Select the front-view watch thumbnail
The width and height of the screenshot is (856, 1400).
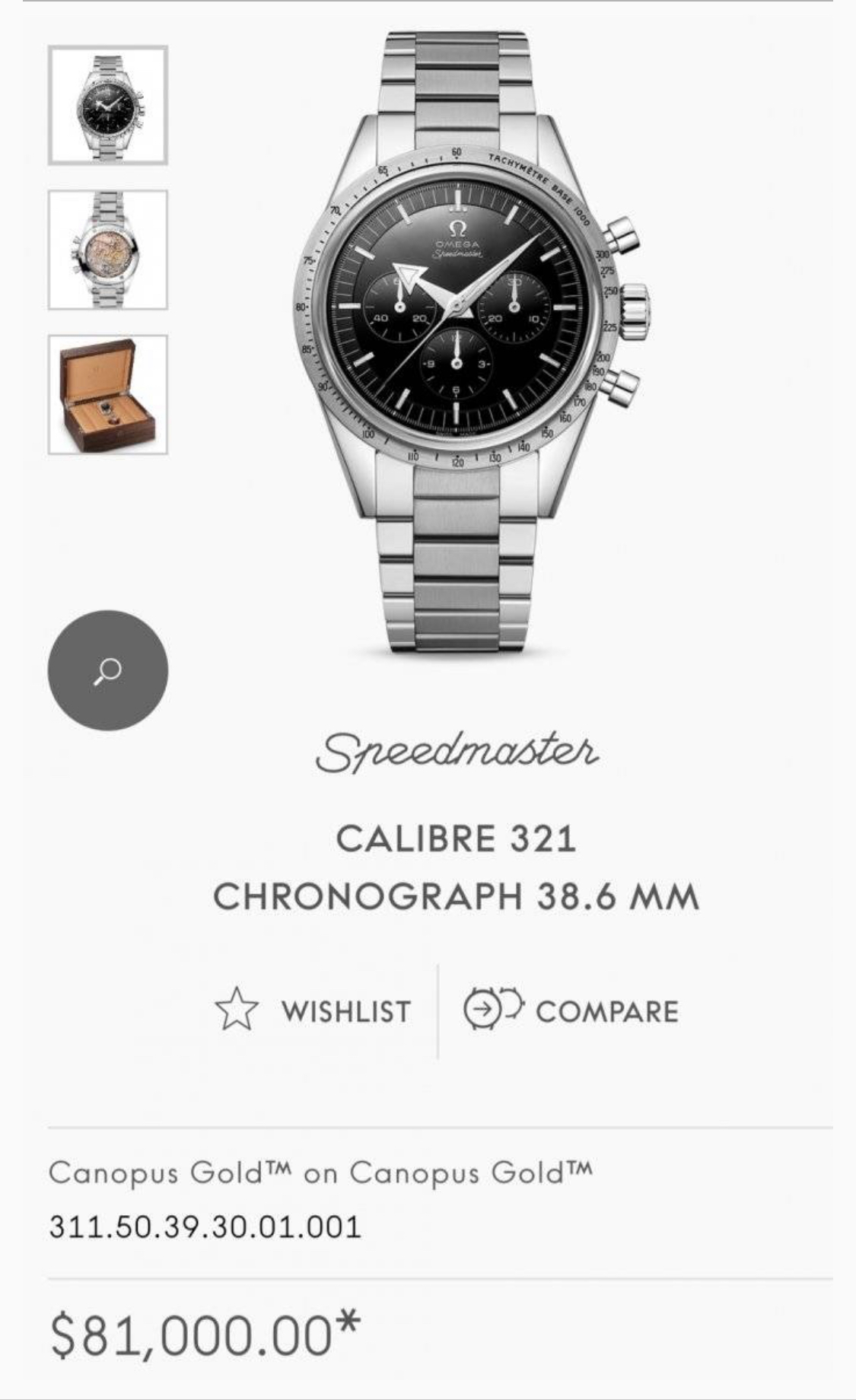click(108, 105)
